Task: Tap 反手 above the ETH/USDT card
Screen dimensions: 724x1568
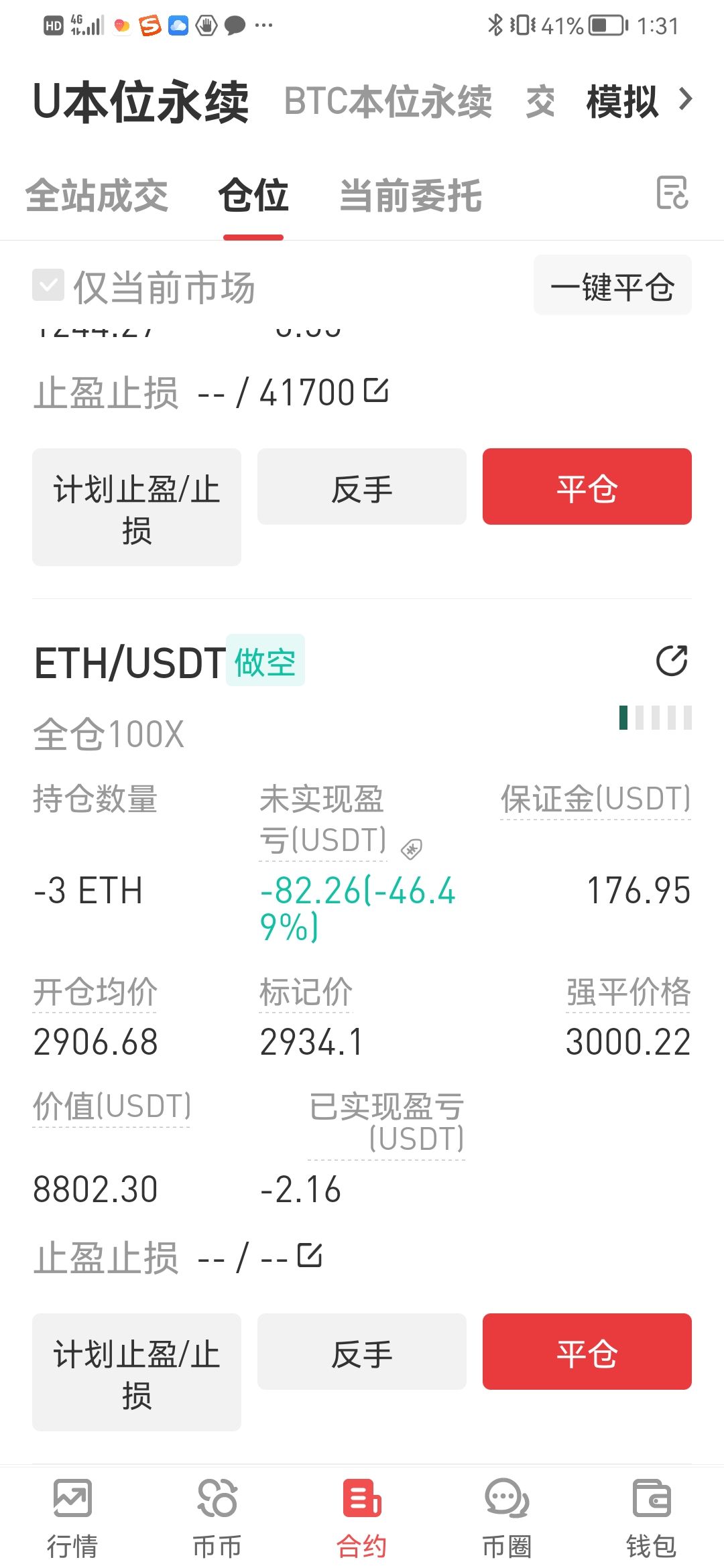Action: pyautogui.click(x=361, y=486)
